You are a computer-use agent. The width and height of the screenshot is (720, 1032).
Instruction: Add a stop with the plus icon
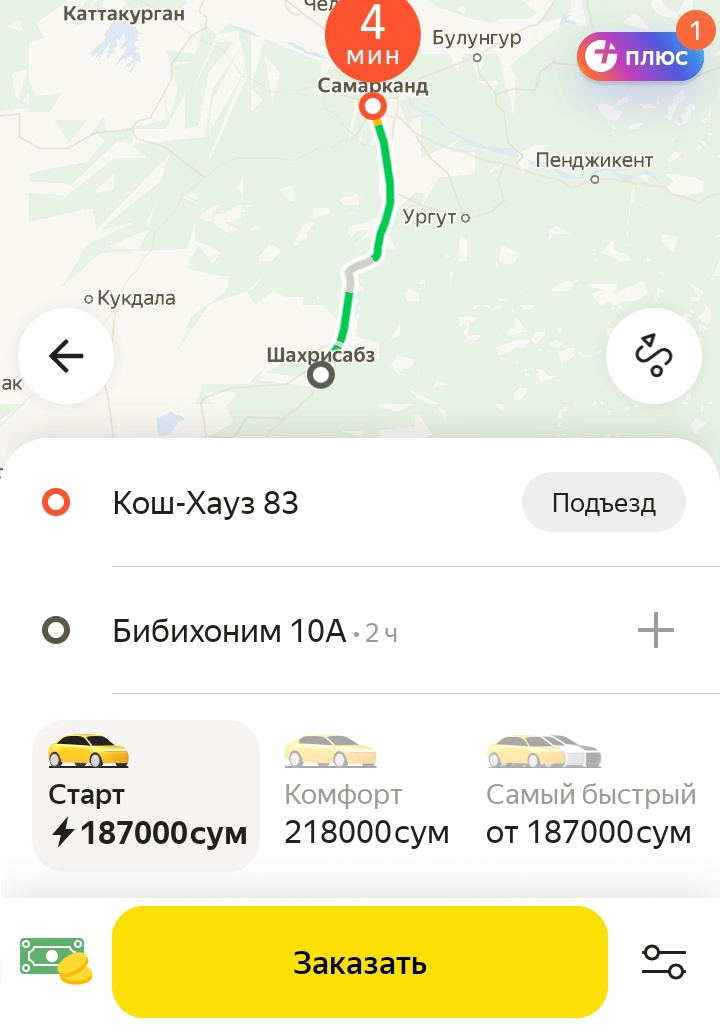point(656,631)
